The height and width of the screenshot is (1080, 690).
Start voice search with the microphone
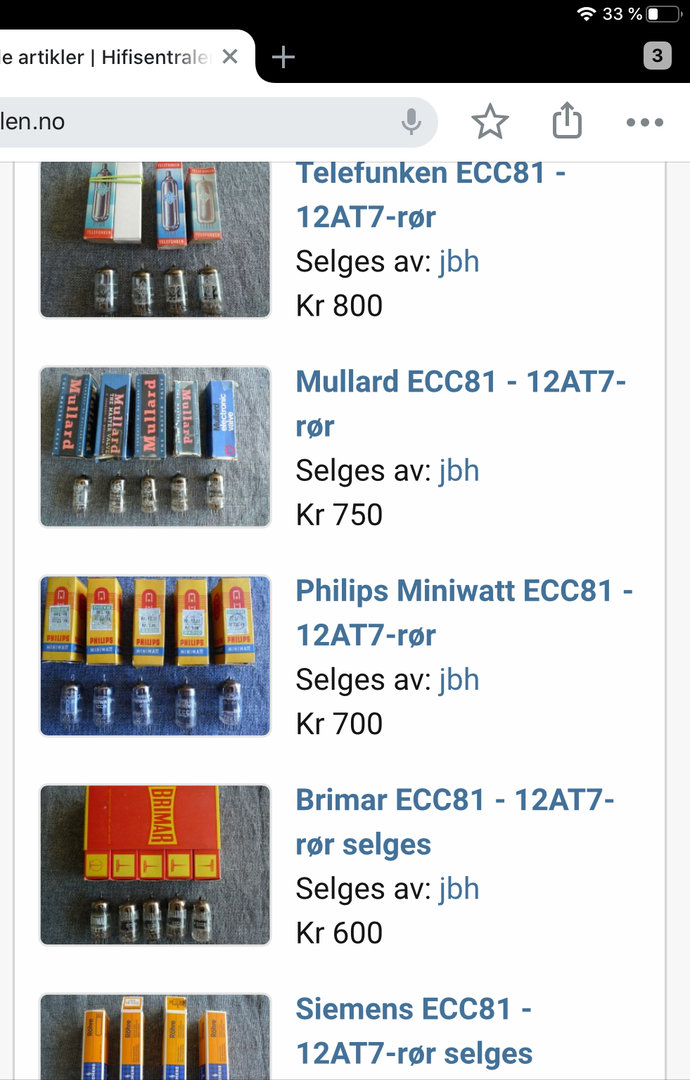click(x=411, y=122)
